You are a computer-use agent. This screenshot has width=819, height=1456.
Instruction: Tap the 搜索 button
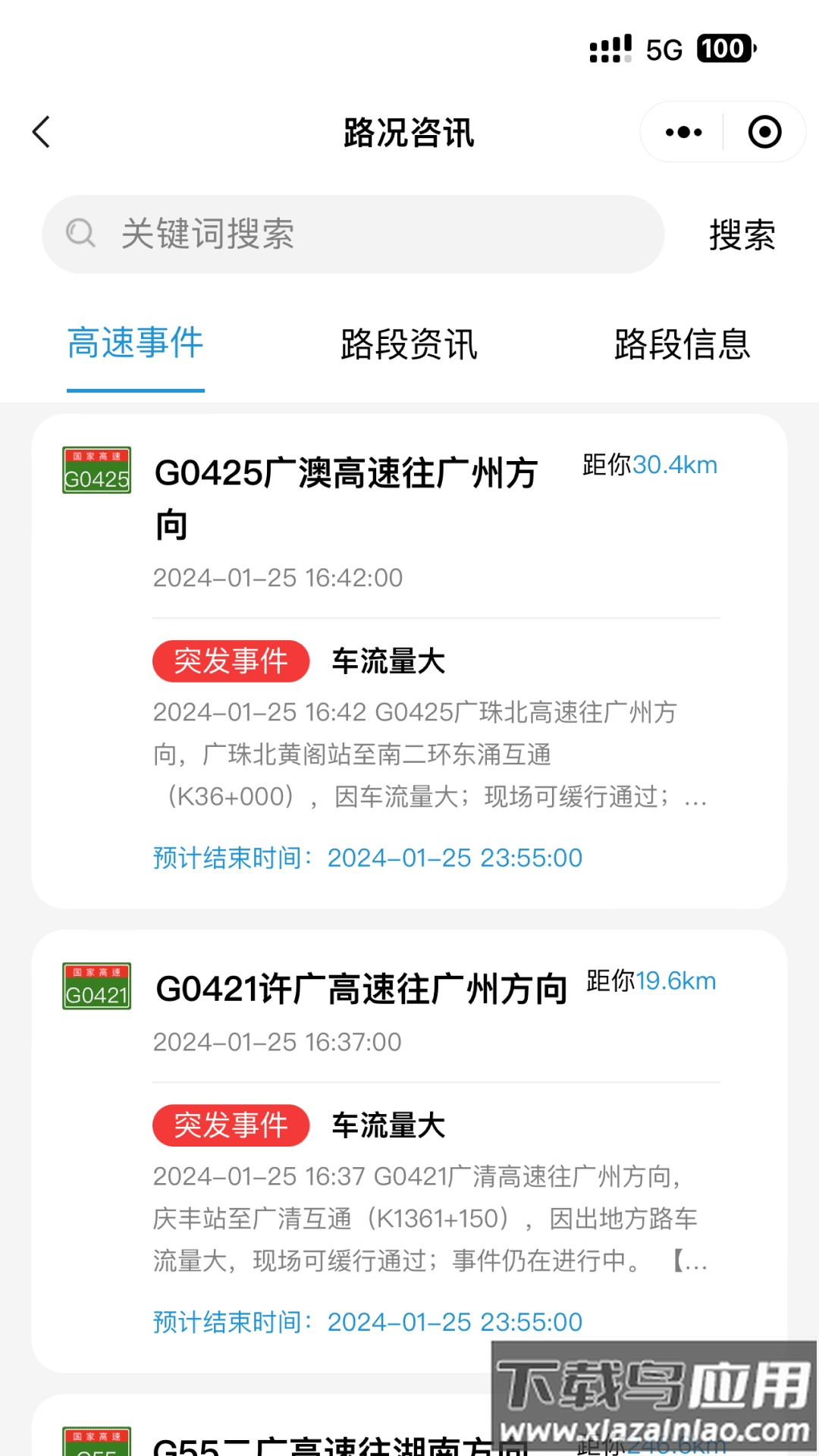tap(742, 234)
